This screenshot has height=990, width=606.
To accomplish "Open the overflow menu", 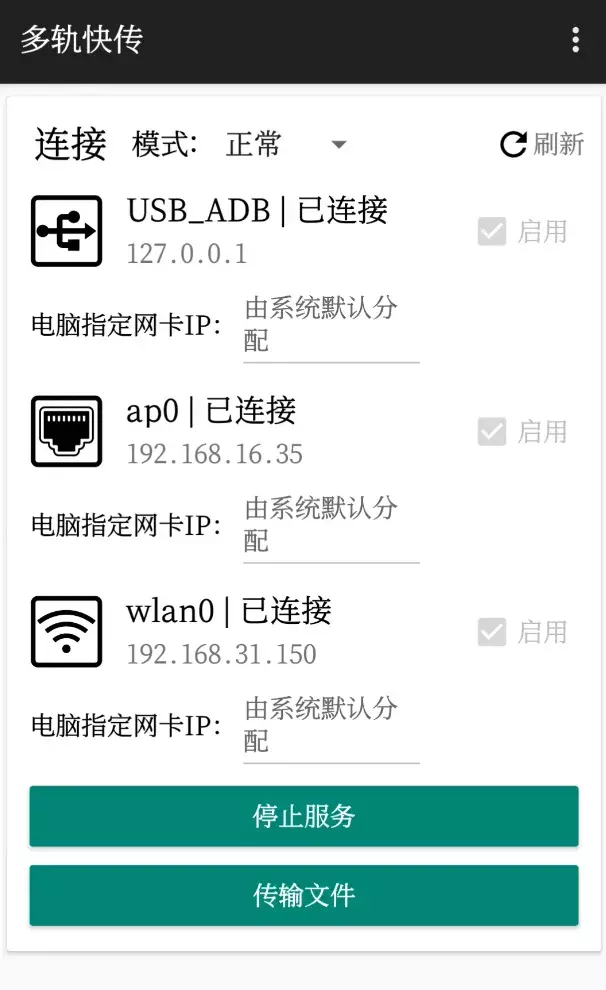I will tap(575, 40).
